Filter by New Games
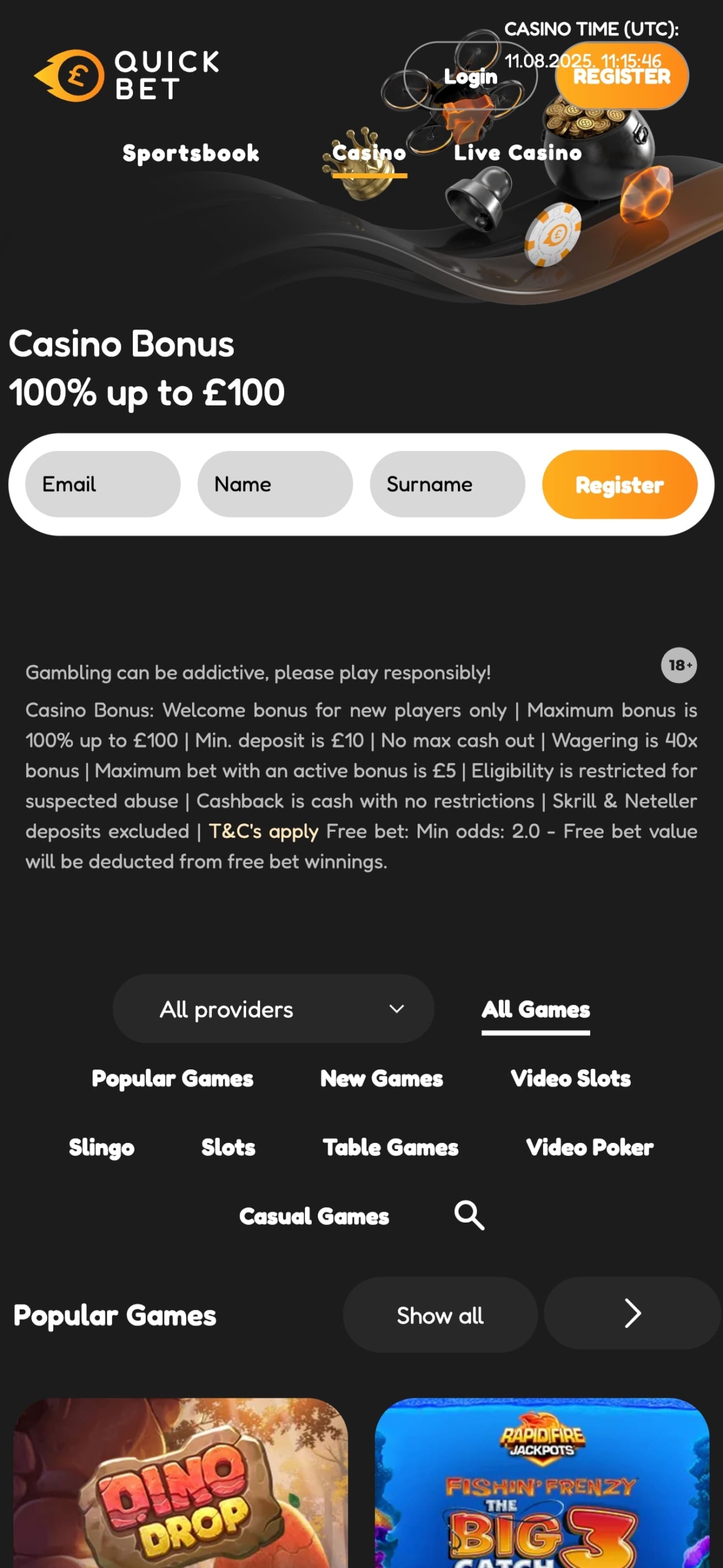 click(381, 1079)
